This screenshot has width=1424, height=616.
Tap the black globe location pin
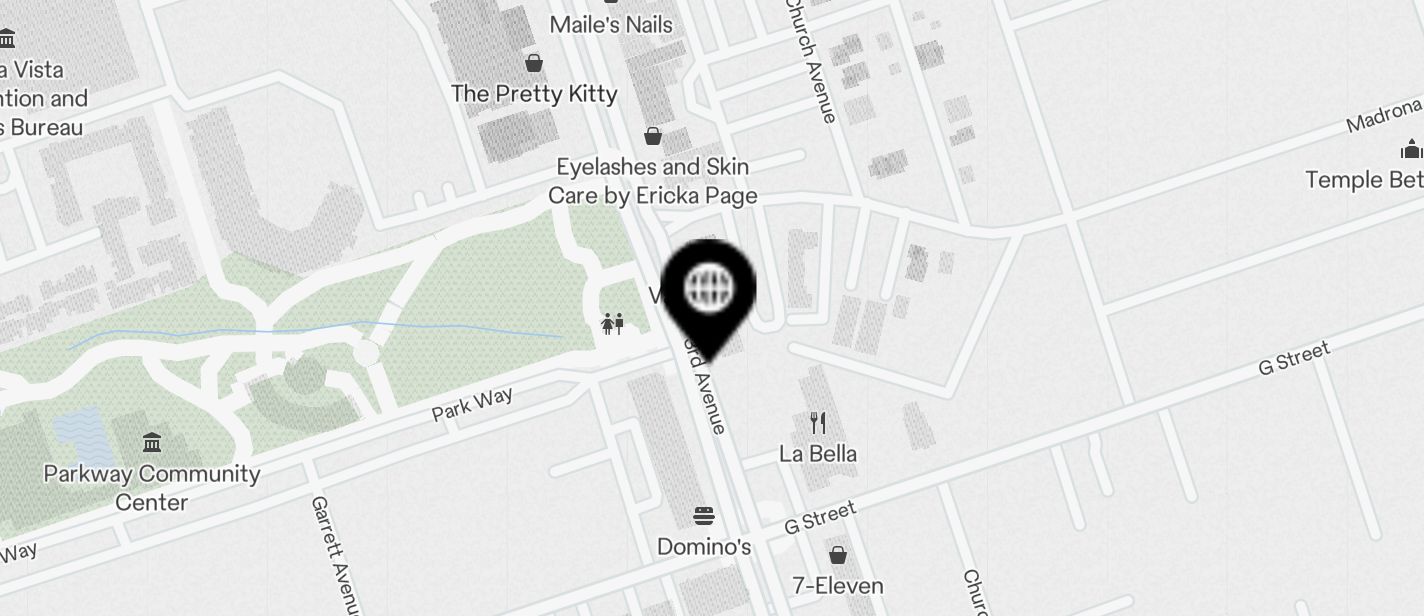[x=709, y=291]
